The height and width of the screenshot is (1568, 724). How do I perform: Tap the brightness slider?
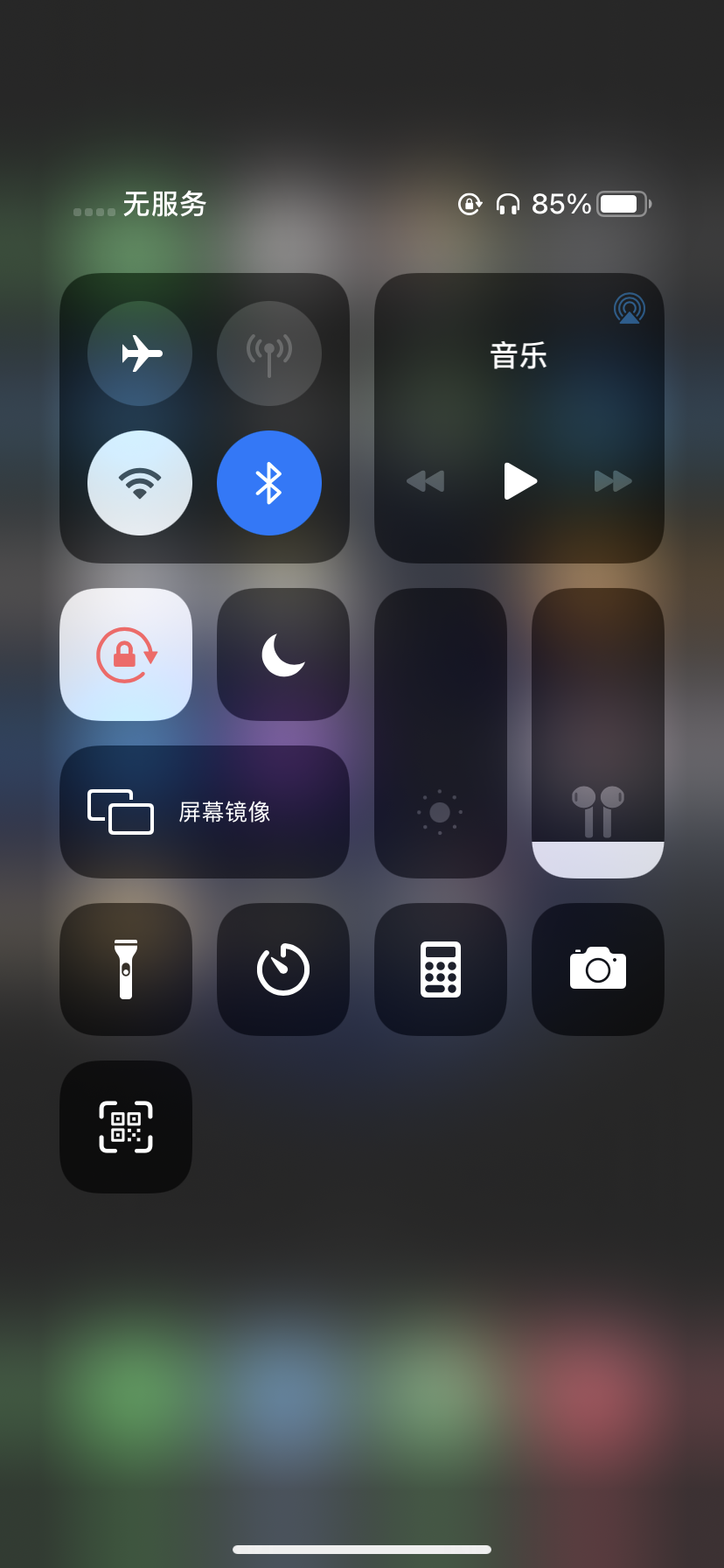pyautogui.click(x=441, y=733)
